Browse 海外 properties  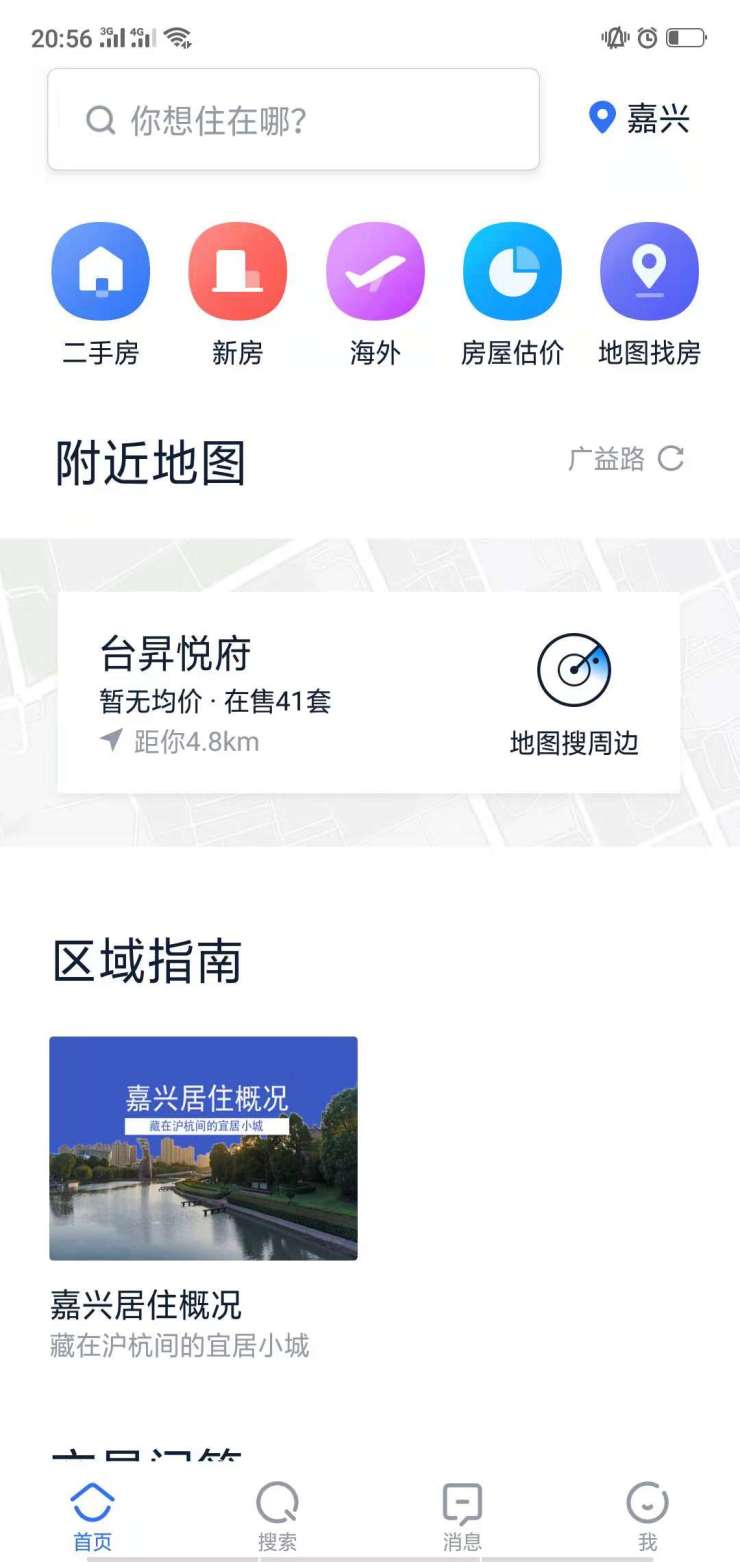click(x=375, y=295)
